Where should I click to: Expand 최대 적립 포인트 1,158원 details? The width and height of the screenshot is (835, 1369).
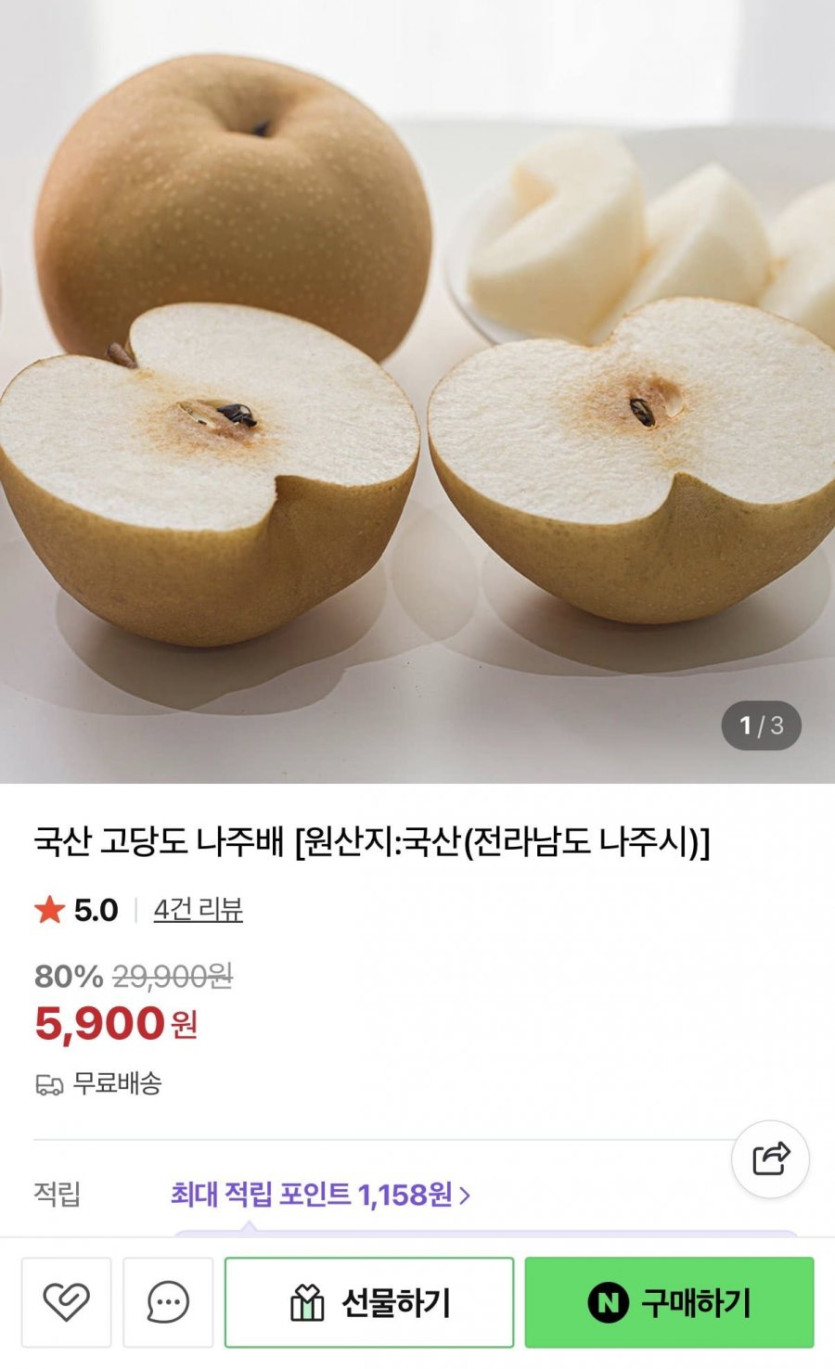coord(320,1194)
